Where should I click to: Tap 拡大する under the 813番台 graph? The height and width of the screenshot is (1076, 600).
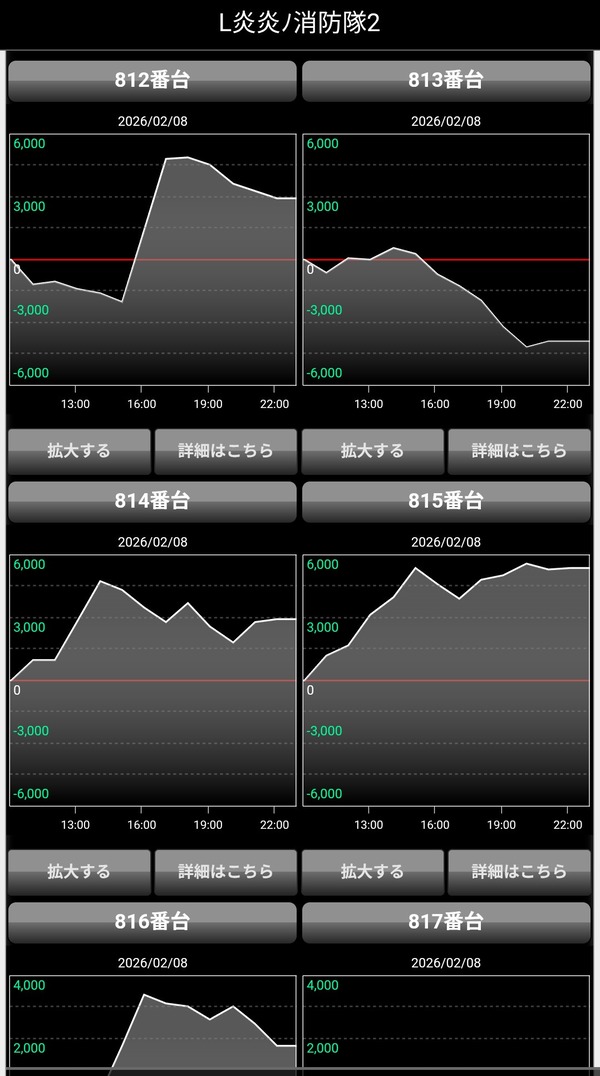373,451
